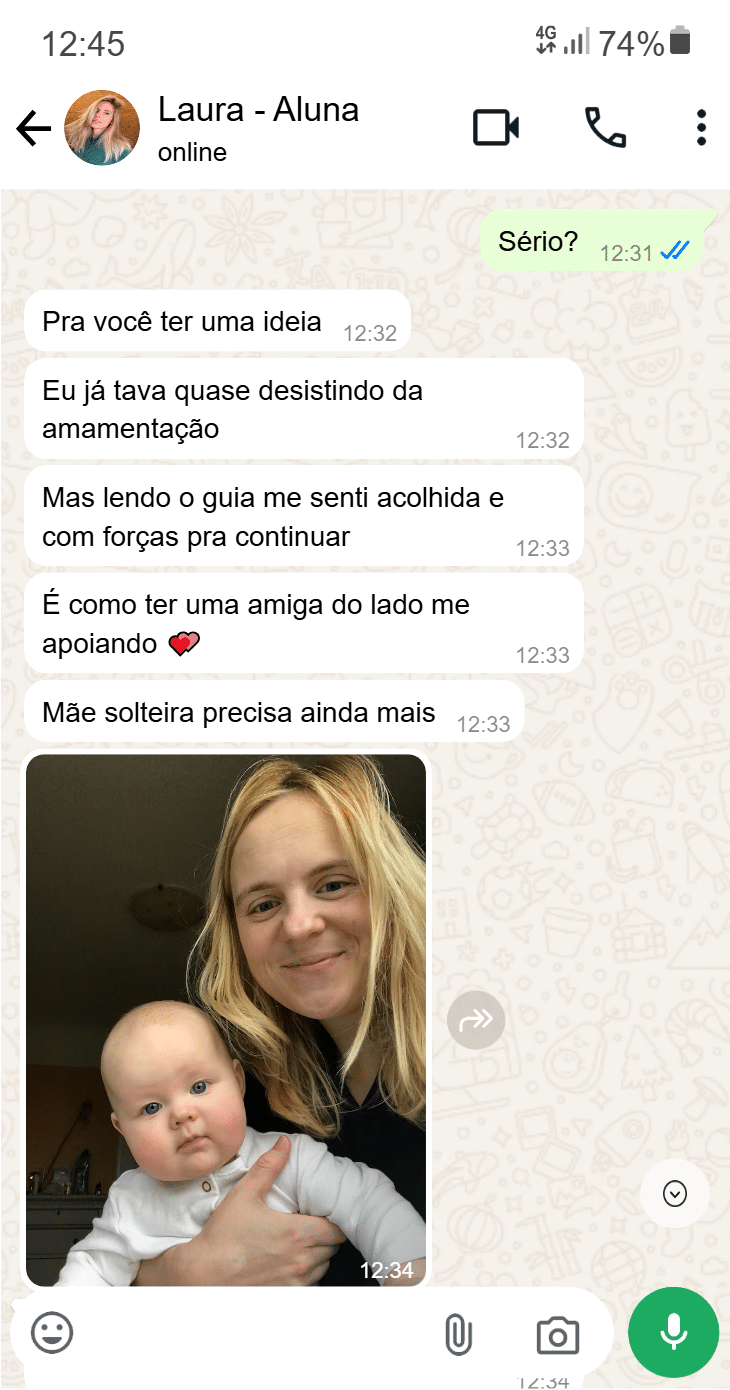
Task: Start a video call with Laura
Action: click(x=495, y=128)
